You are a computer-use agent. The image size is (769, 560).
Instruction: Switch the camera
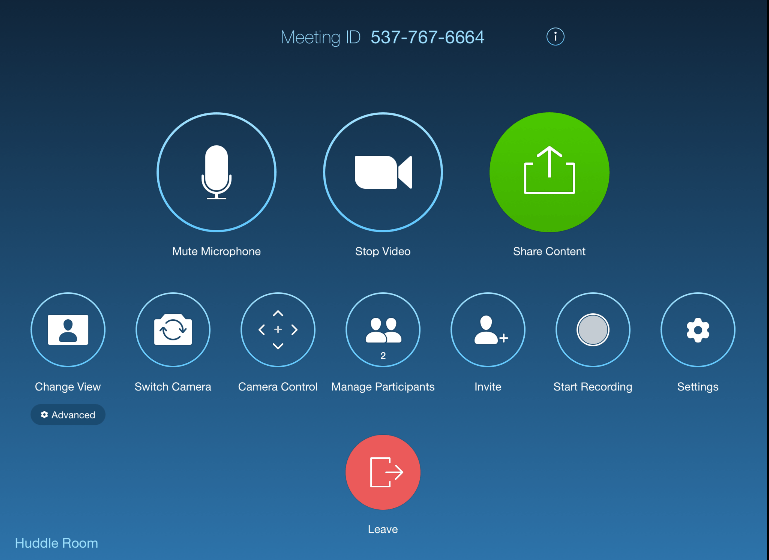click(x=173, y=330)
